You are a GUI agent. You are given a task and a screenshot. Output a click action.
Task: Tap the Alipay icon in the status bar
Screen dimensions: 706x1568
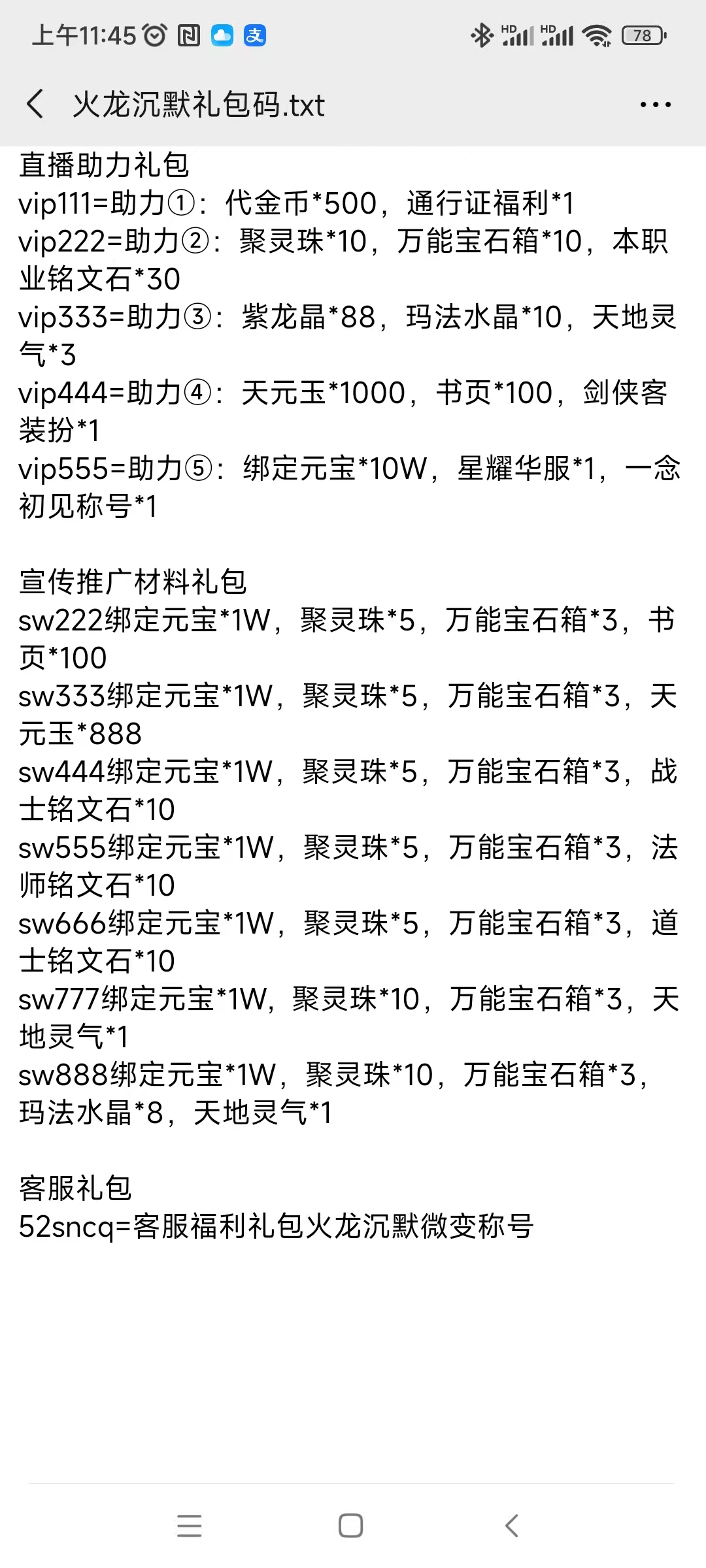[256, 36]
